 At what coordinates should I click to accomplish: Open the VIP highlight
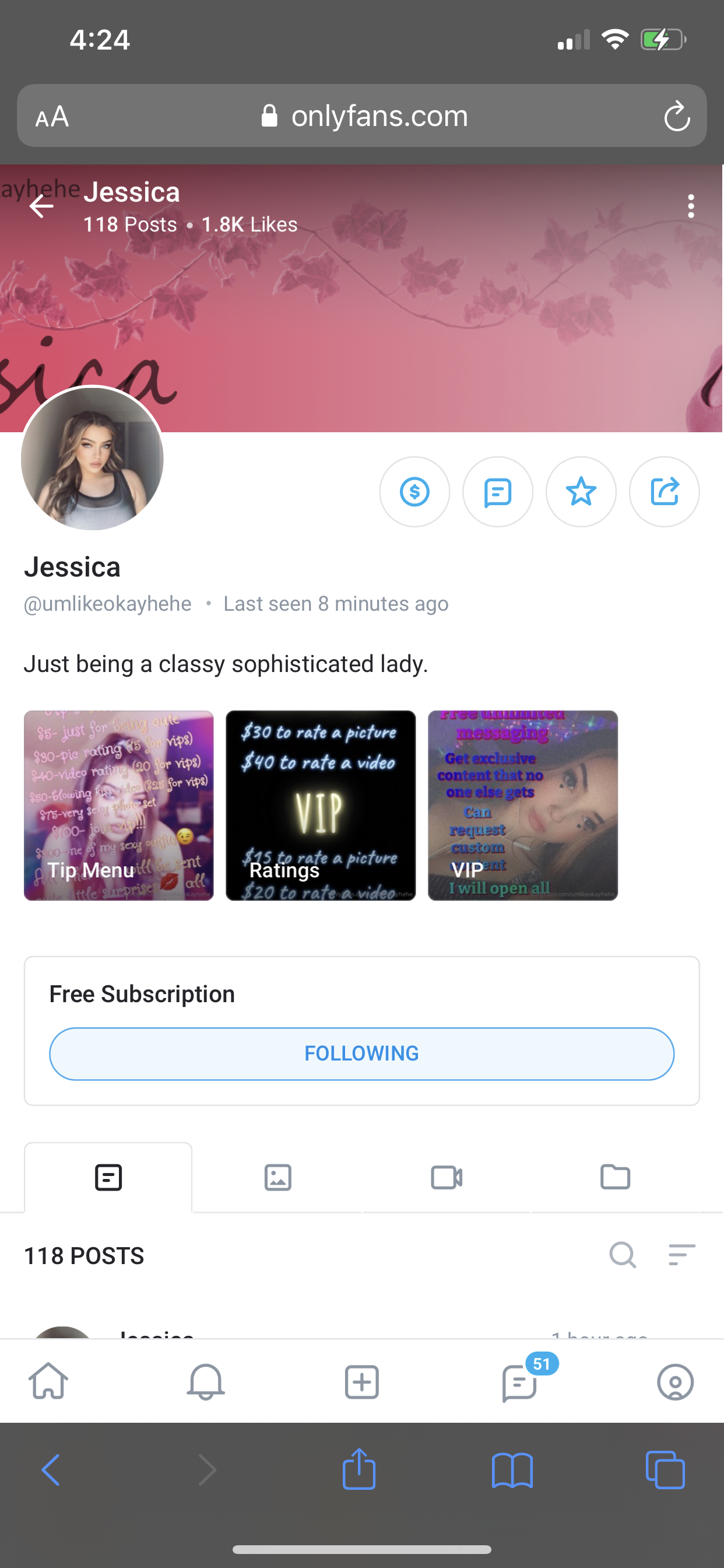pyautogui.click(x=523, y=806)
